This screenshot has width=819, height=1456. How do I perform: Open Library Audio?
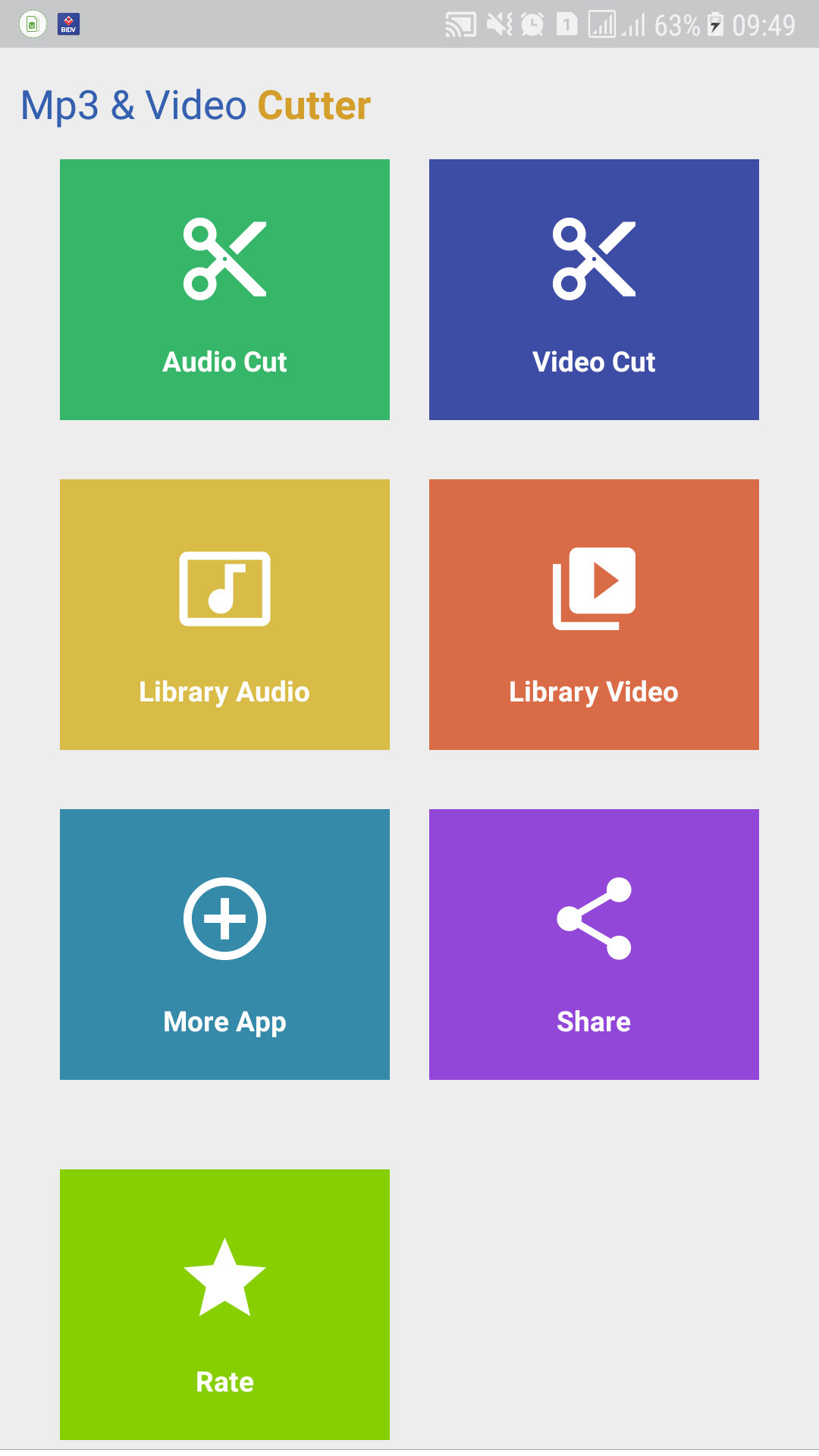click(224, 614)
